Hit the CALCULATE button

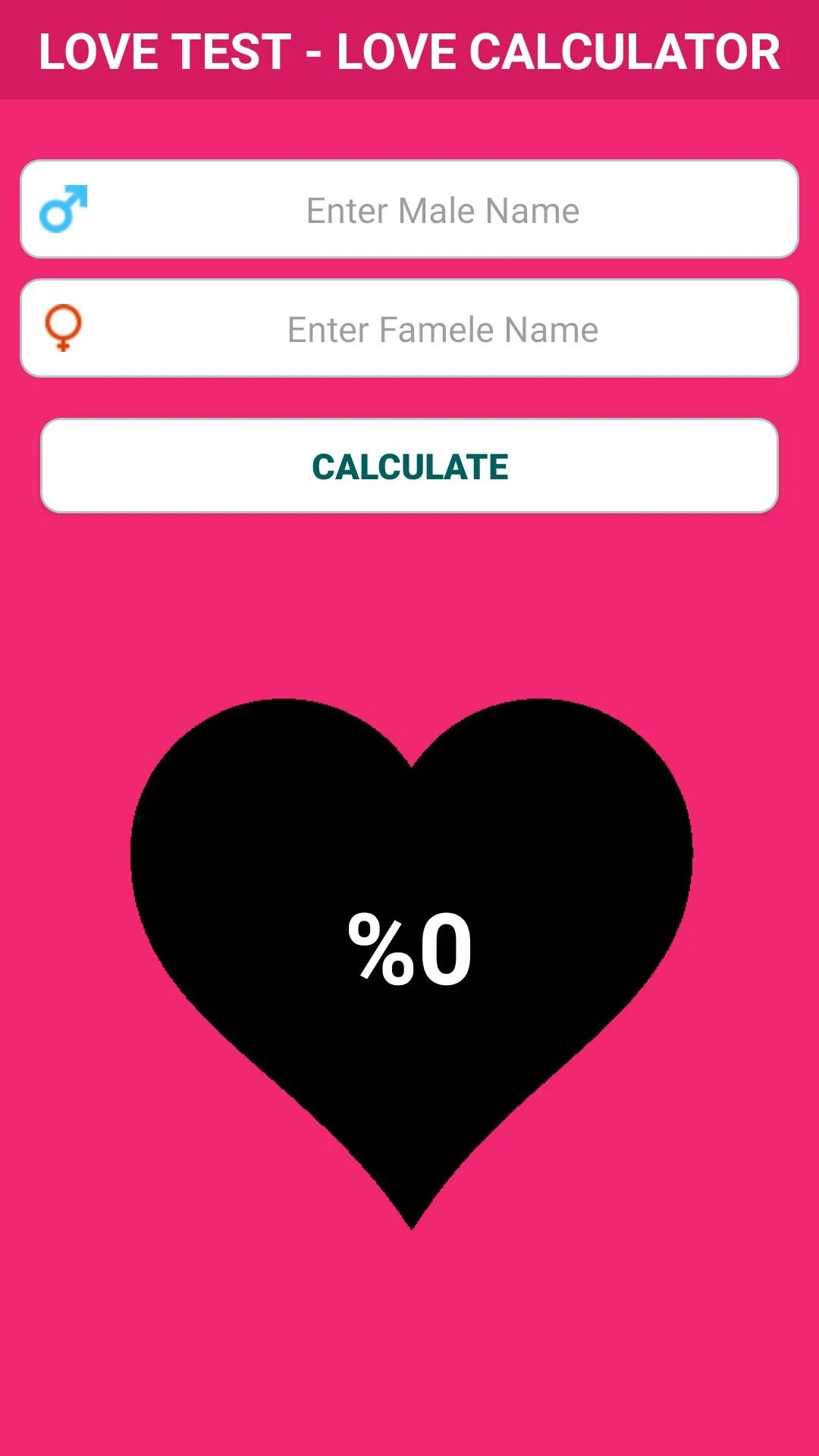pyautogui.click(x=409, y=466)
